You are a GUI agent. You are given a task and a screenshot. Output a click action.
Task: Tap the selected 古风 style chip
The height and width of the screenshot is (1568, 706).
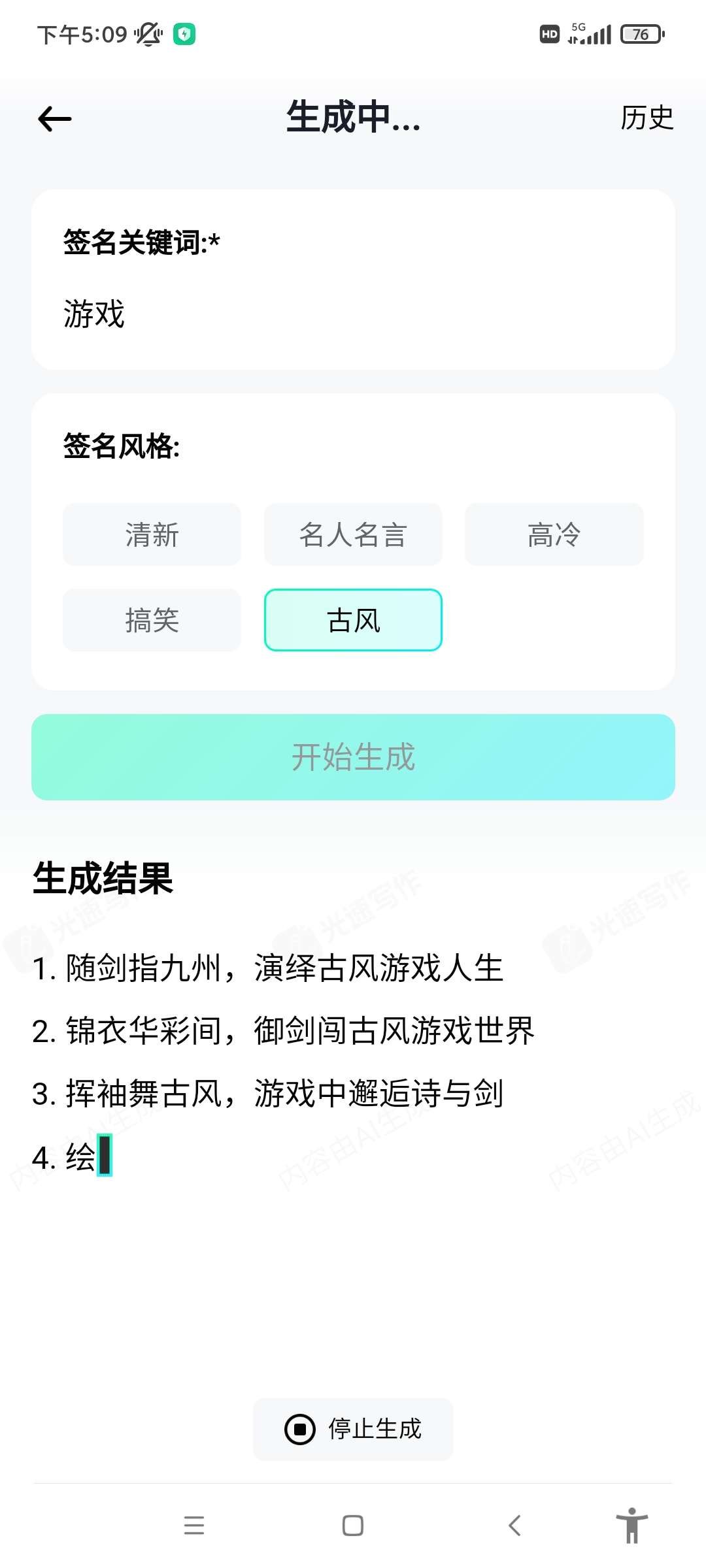[x=353, y=620]
